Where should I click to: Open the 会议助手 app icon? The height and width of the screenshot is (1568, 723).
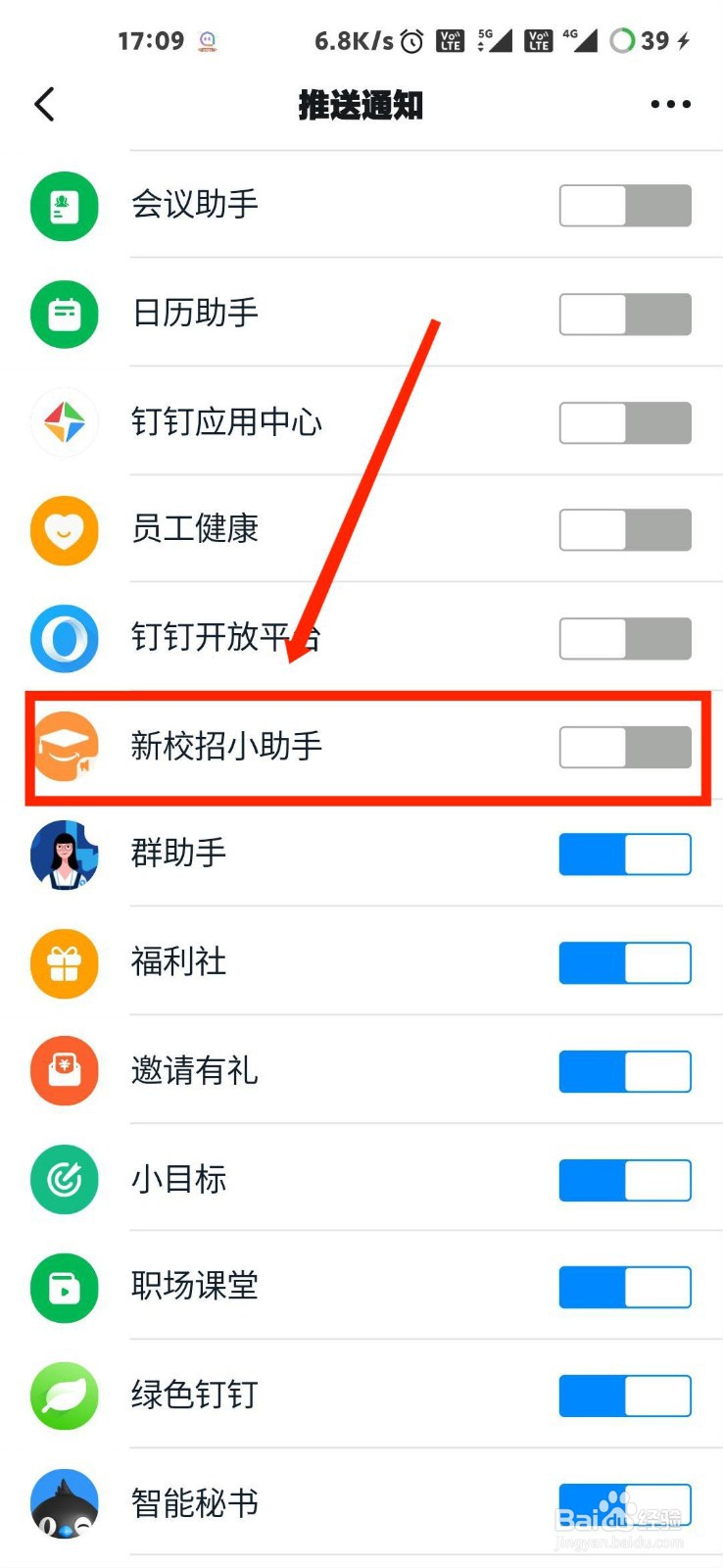click(x=64, y=206)
